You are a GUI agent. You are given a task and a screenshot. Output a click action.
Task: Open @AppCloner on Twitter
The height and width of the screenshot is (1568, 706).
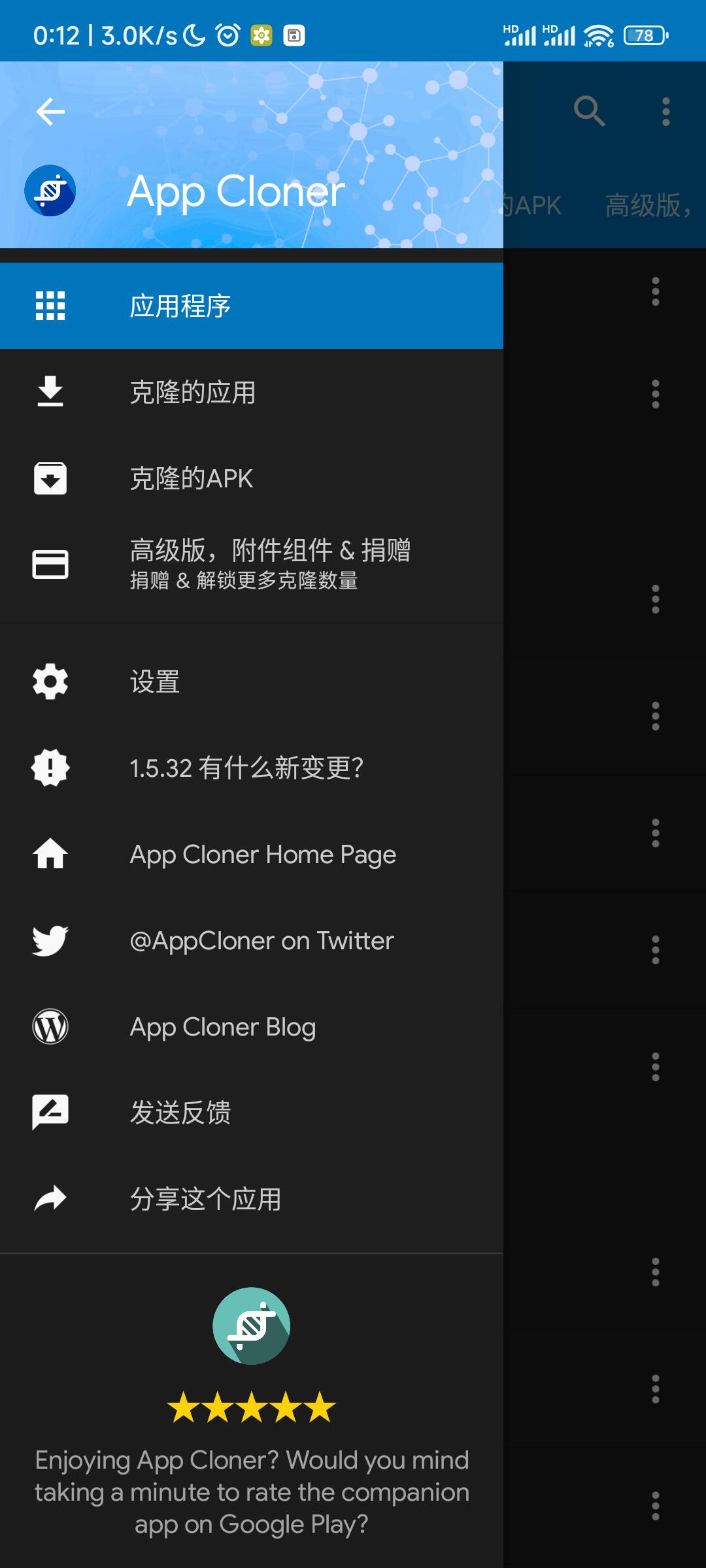pos(252,941)
